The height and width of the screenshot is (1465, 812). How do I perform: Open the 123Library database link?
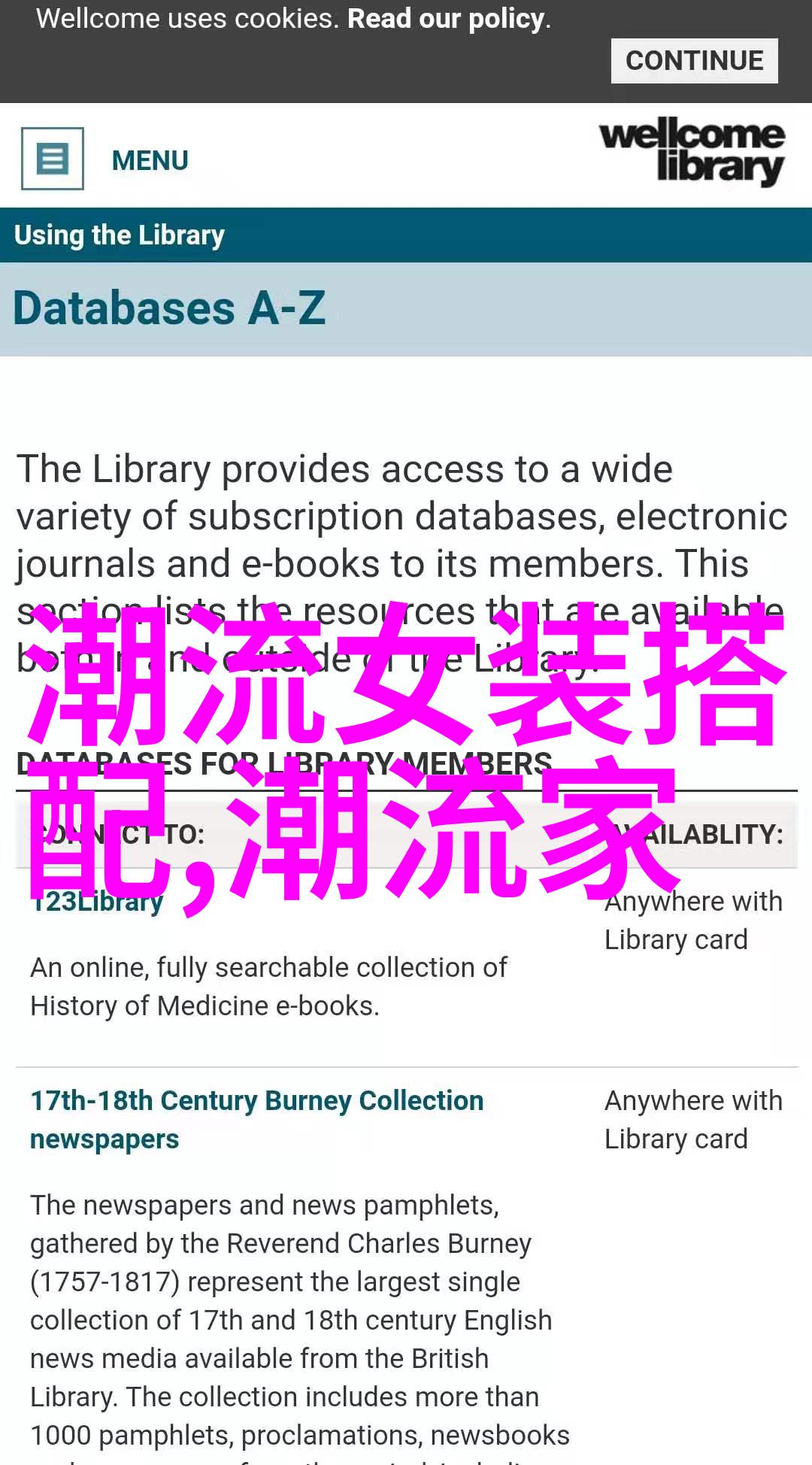98,902
